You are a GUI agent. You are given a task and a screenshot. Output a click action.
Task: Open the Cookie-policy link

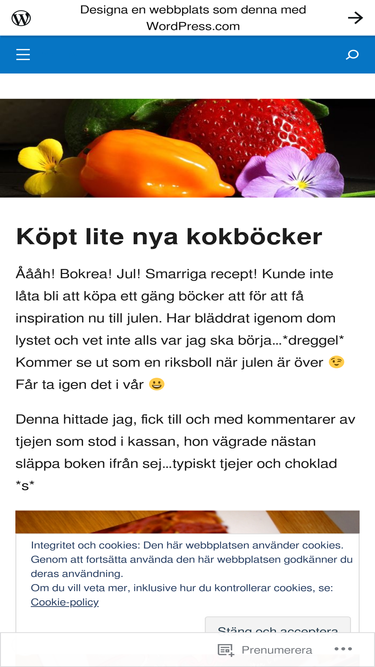(65, 602)
